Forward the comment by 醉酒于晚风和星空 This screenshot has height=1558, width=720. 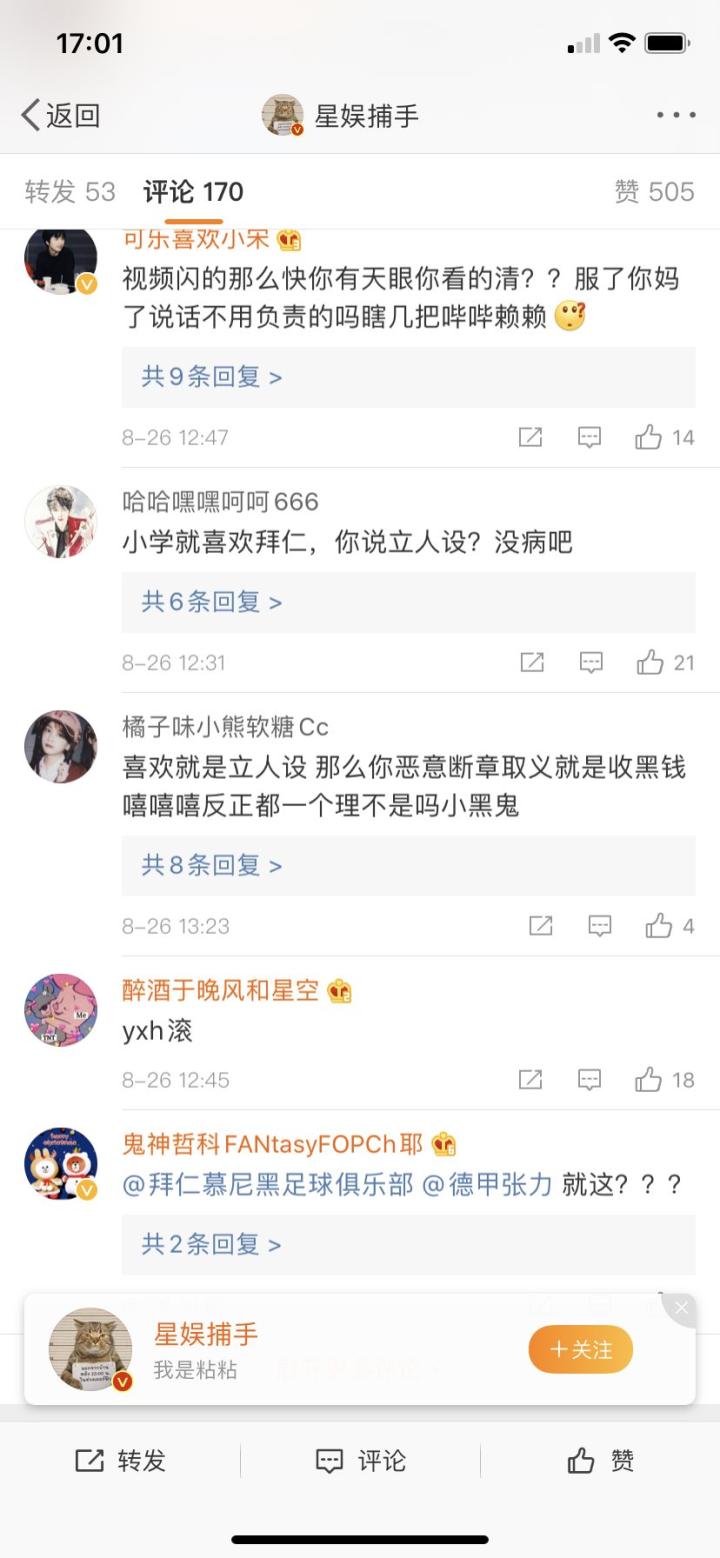coord(530,1080)
